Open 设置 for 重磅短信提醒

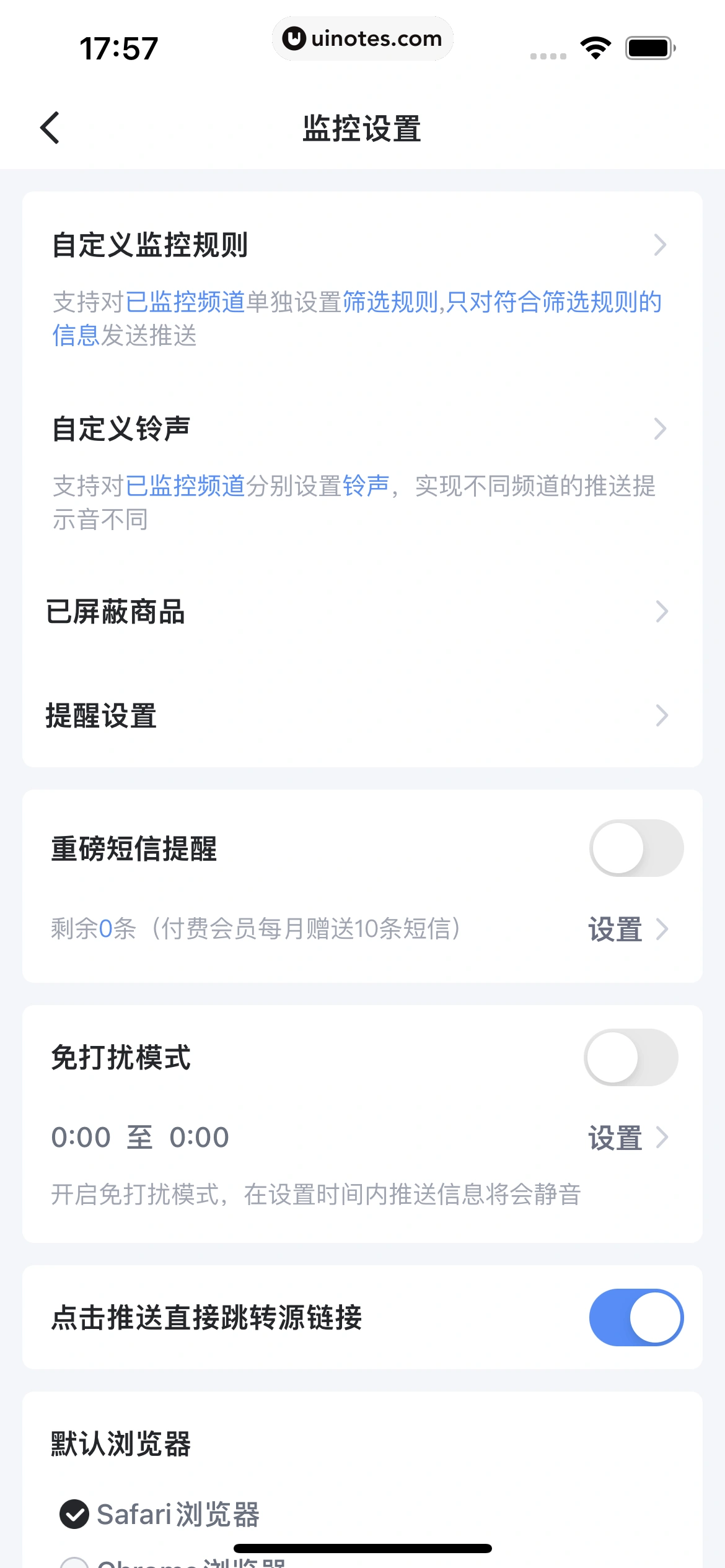tap(627, 929)
